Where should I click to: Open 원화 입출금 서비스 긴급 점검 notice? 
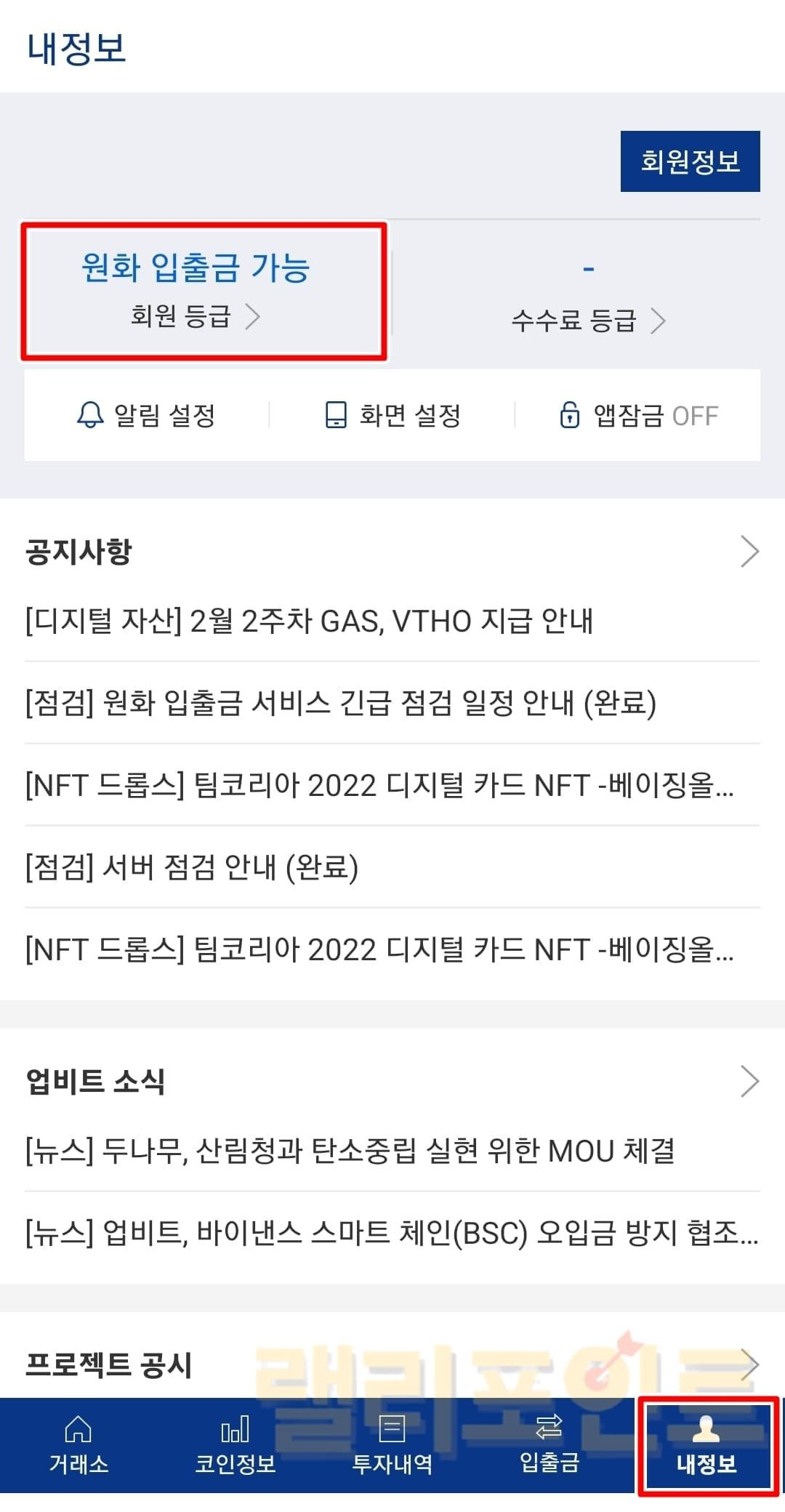click(340, 703)
